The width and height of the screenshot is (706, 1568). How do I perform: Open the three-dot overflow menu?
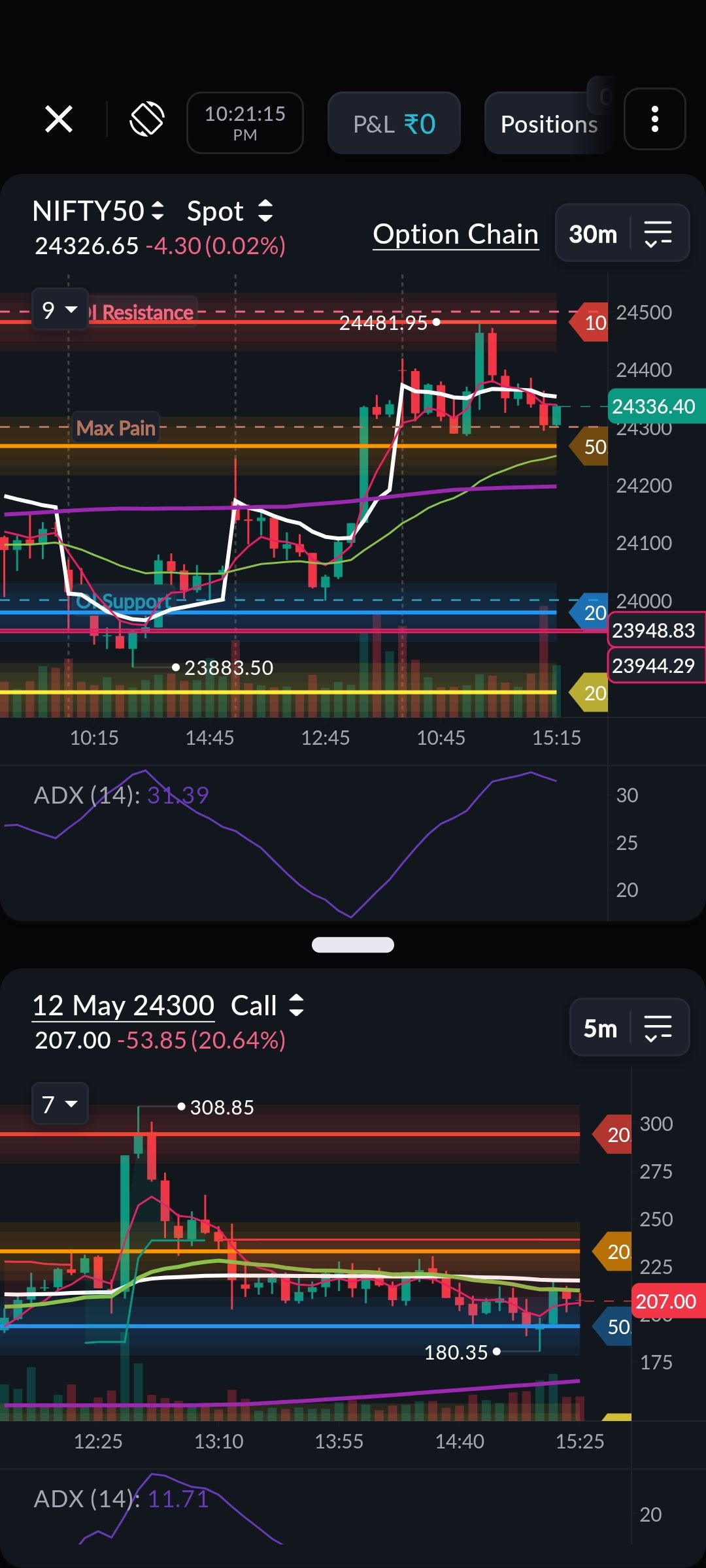pyautogui.click(x=655, y=120)
